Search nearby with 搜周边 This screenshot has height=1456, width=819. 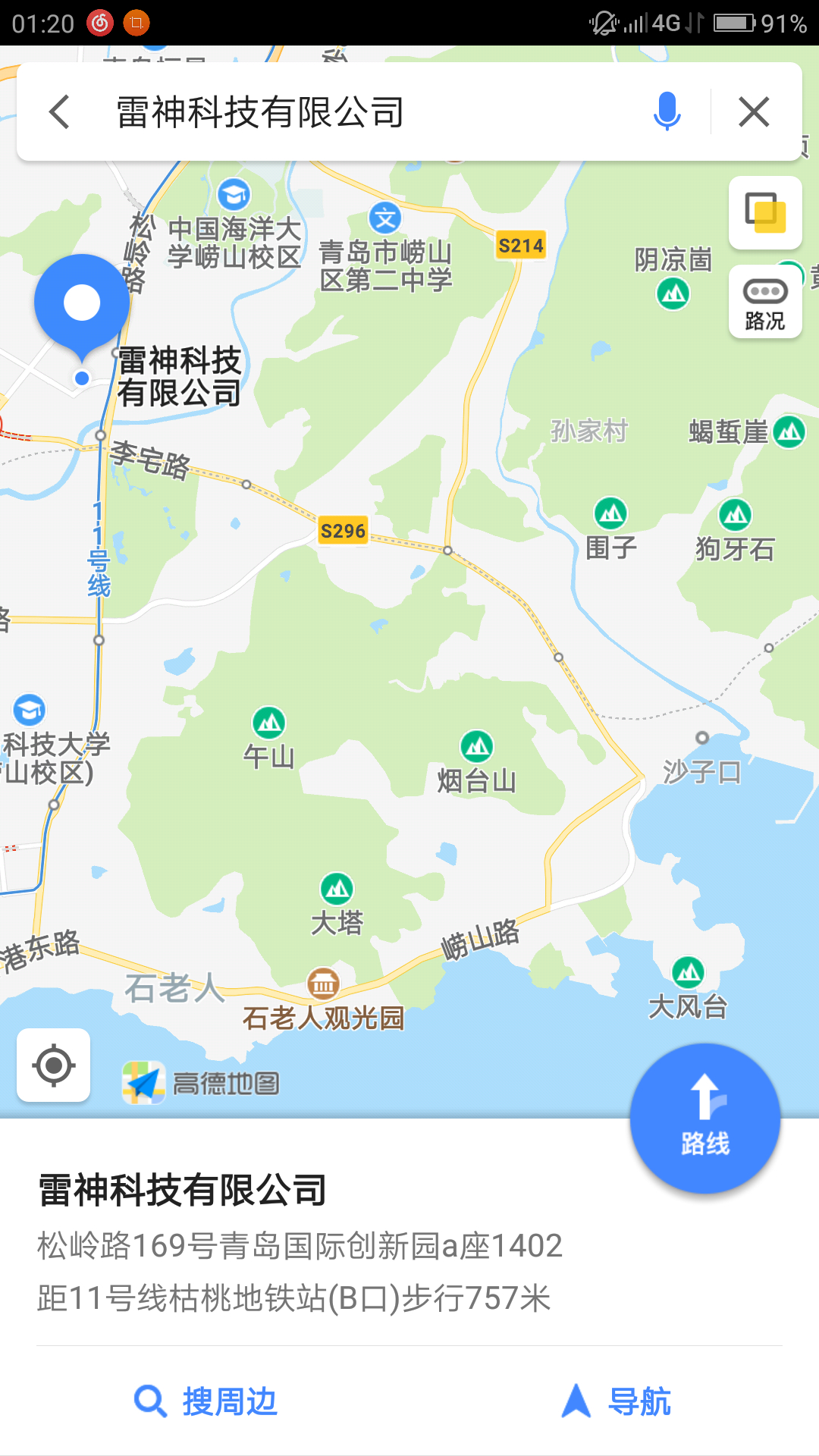pos(206,1401)
